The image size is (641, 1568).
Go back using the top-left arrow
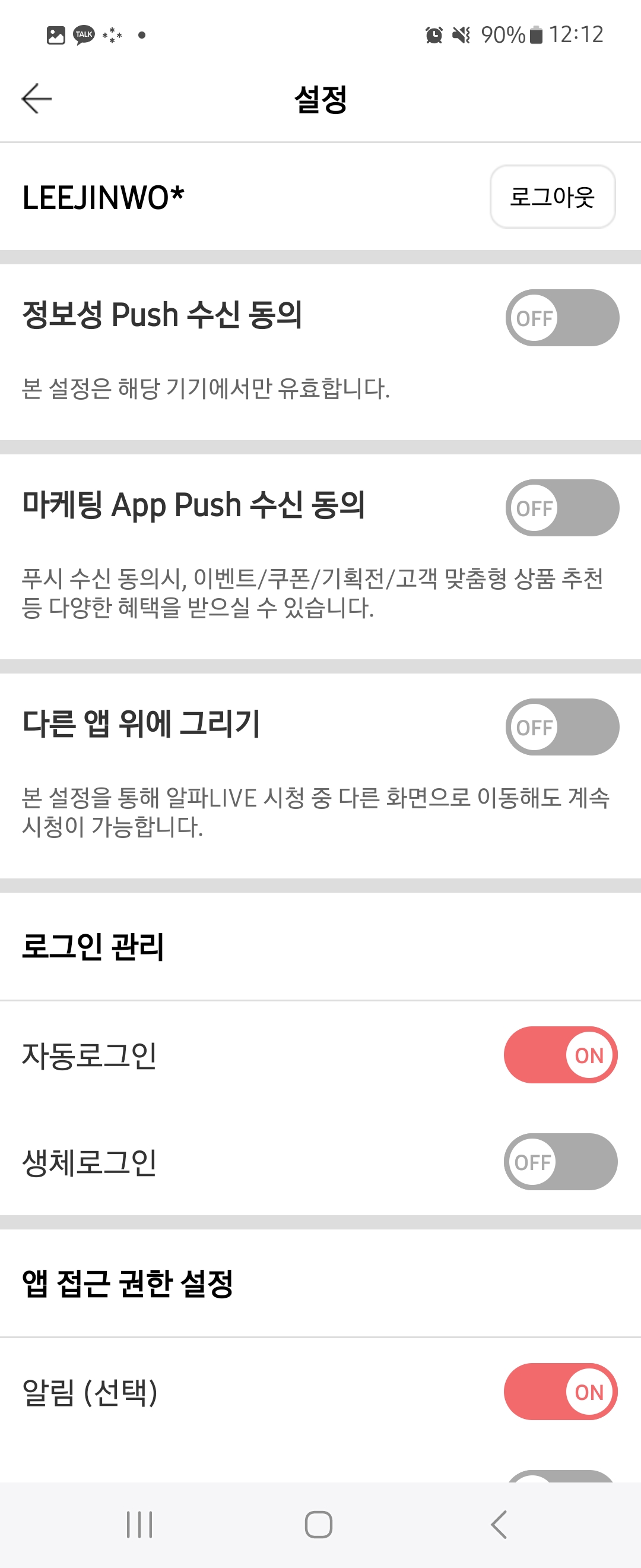click(36, 99)
